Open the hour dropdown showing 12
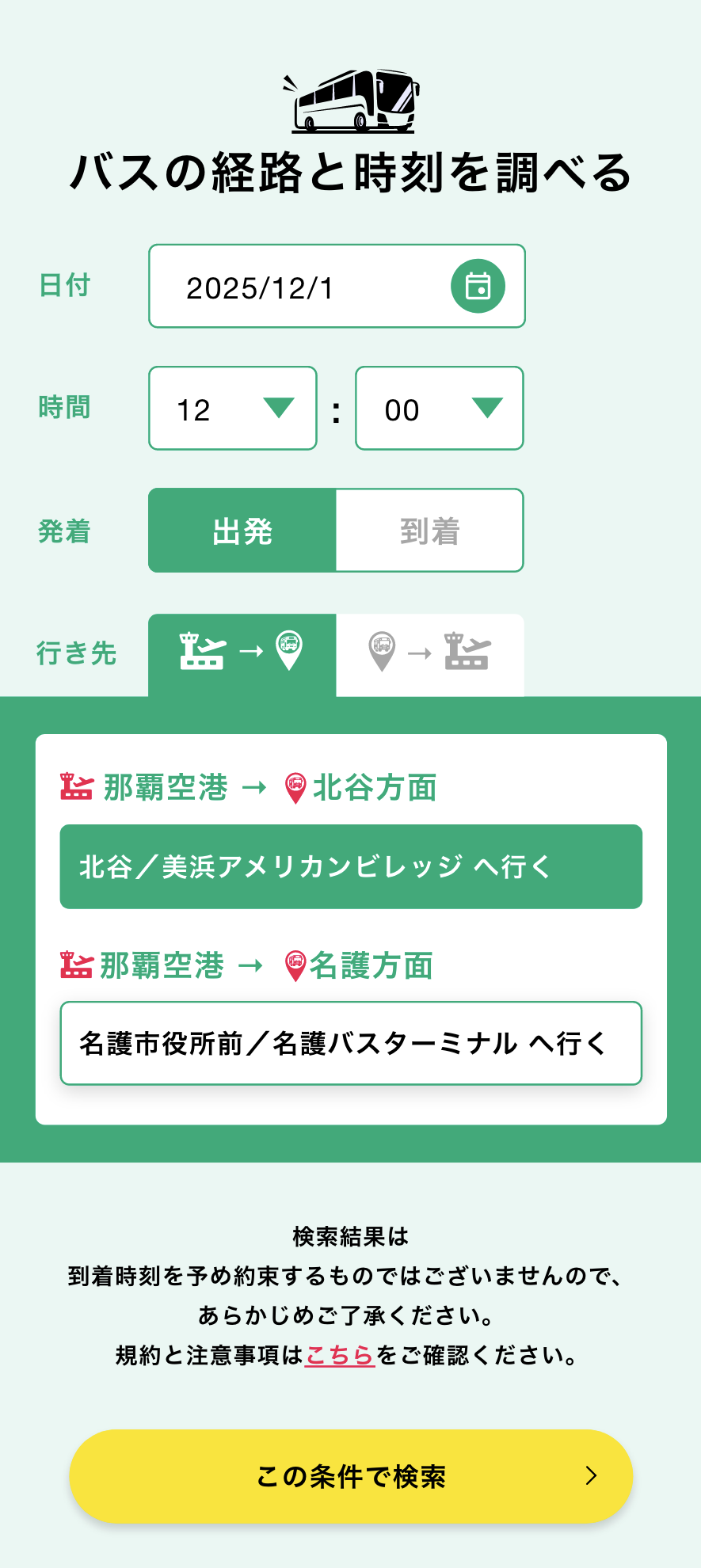Viewport: 701px width, 1568px height. point(232,409)
